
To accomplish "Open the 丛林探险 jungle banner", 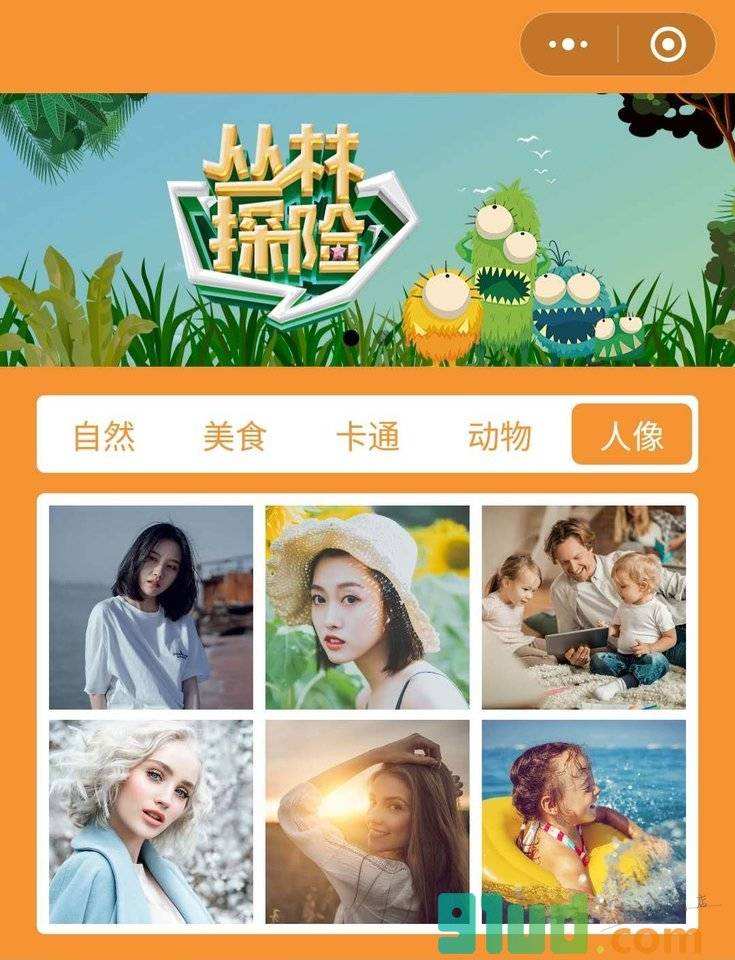I will click(367, 230).
